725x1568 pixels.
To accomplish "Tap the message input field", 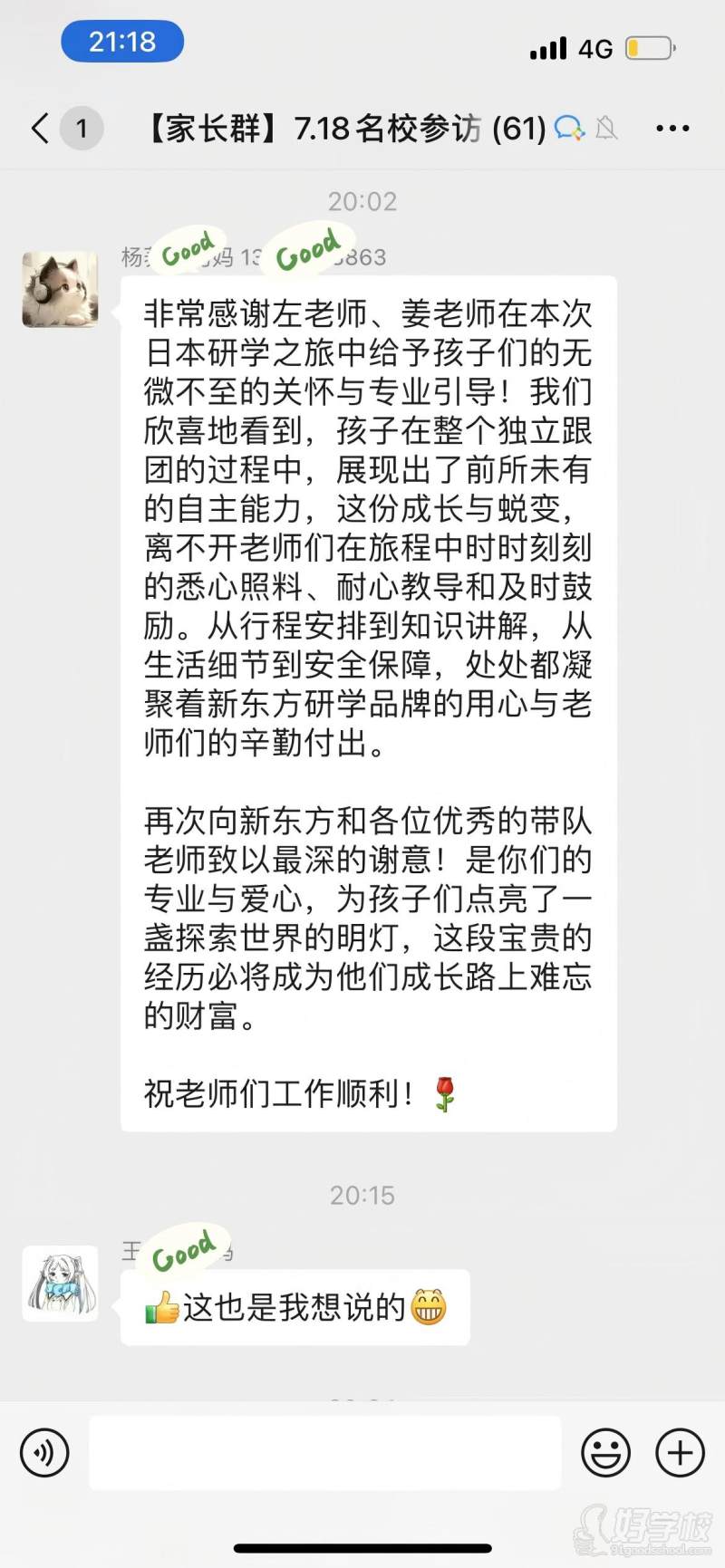I will pyautogui.click(x=326, y=1453).
